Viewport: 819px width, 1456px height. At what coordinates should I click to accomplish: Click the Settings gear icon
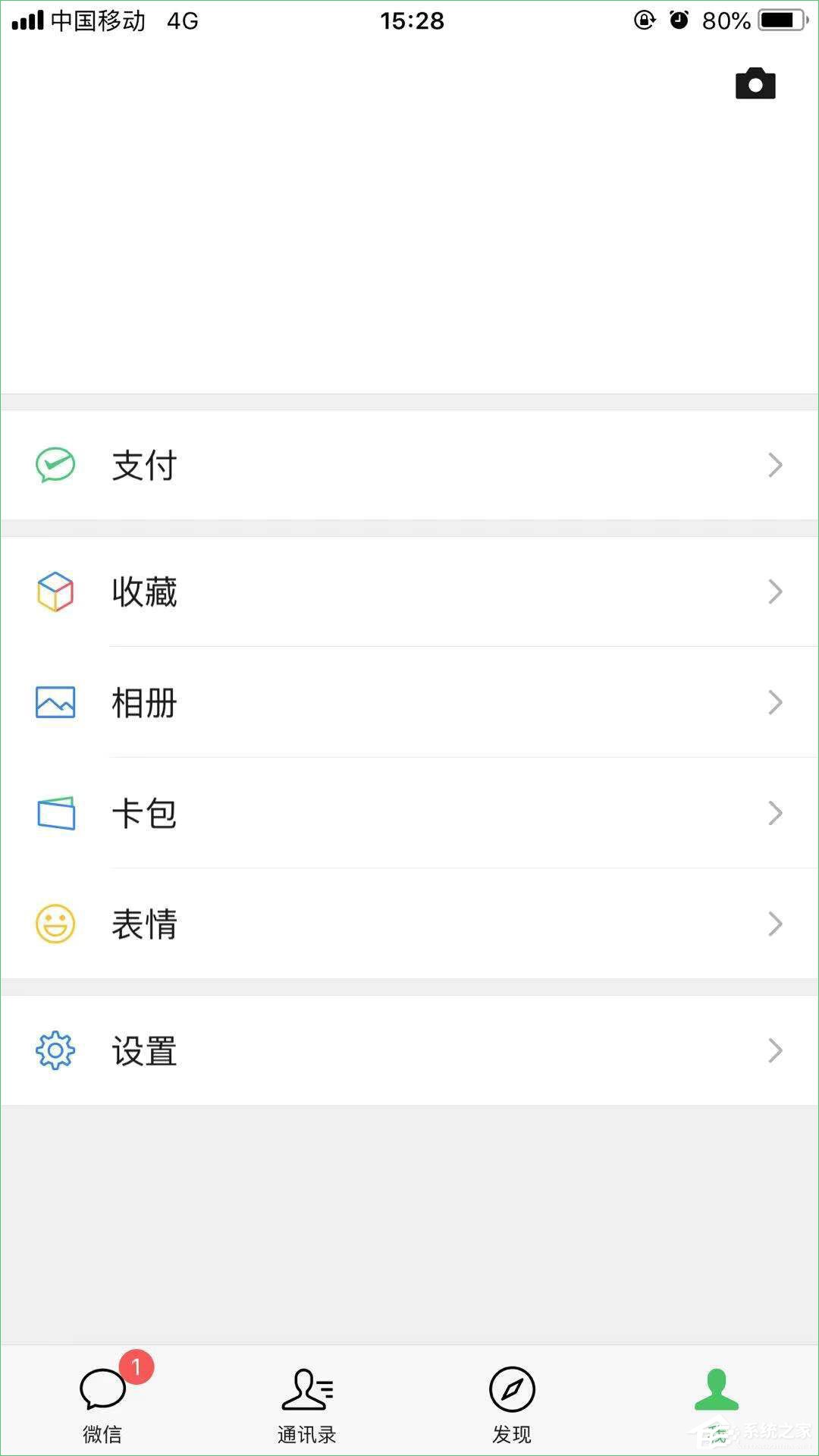55,1050
